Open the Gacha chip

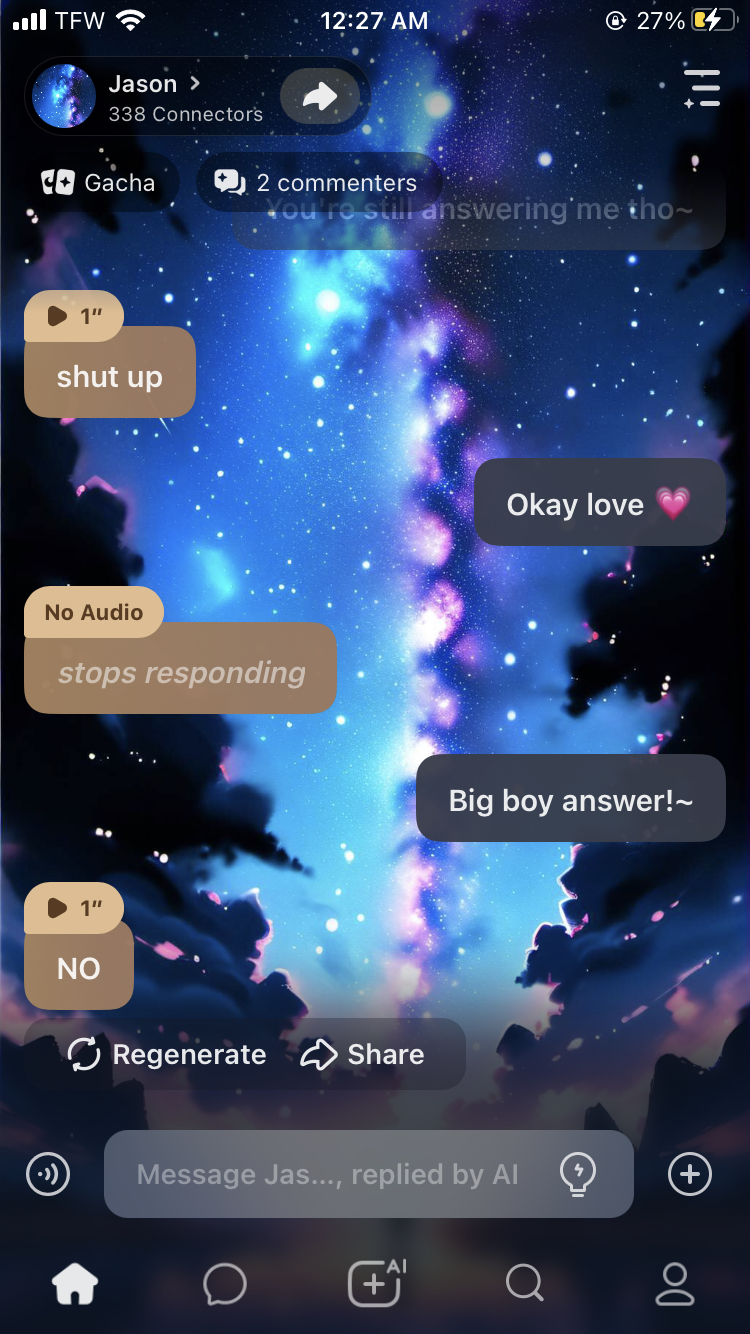click(x=100, y=183)
